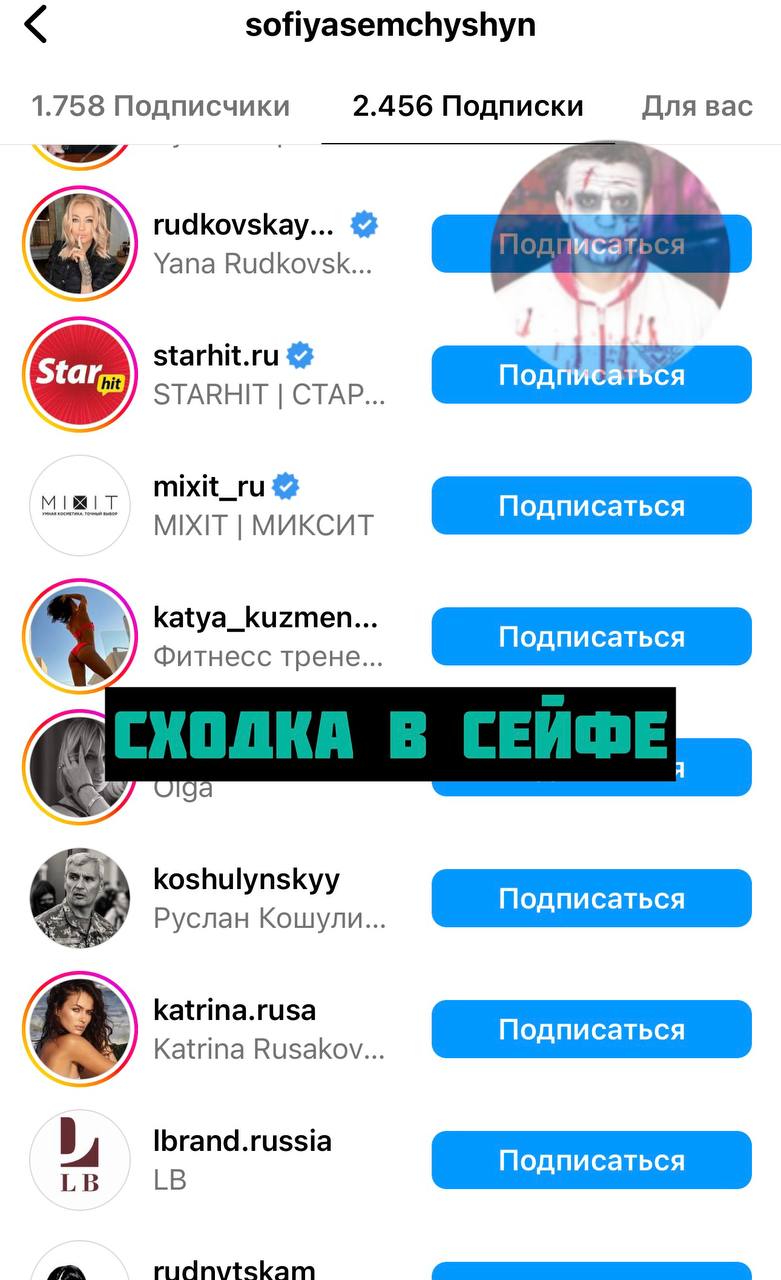
Task: Open the lbrand.russia profile row
Action: click(241, 1160)
